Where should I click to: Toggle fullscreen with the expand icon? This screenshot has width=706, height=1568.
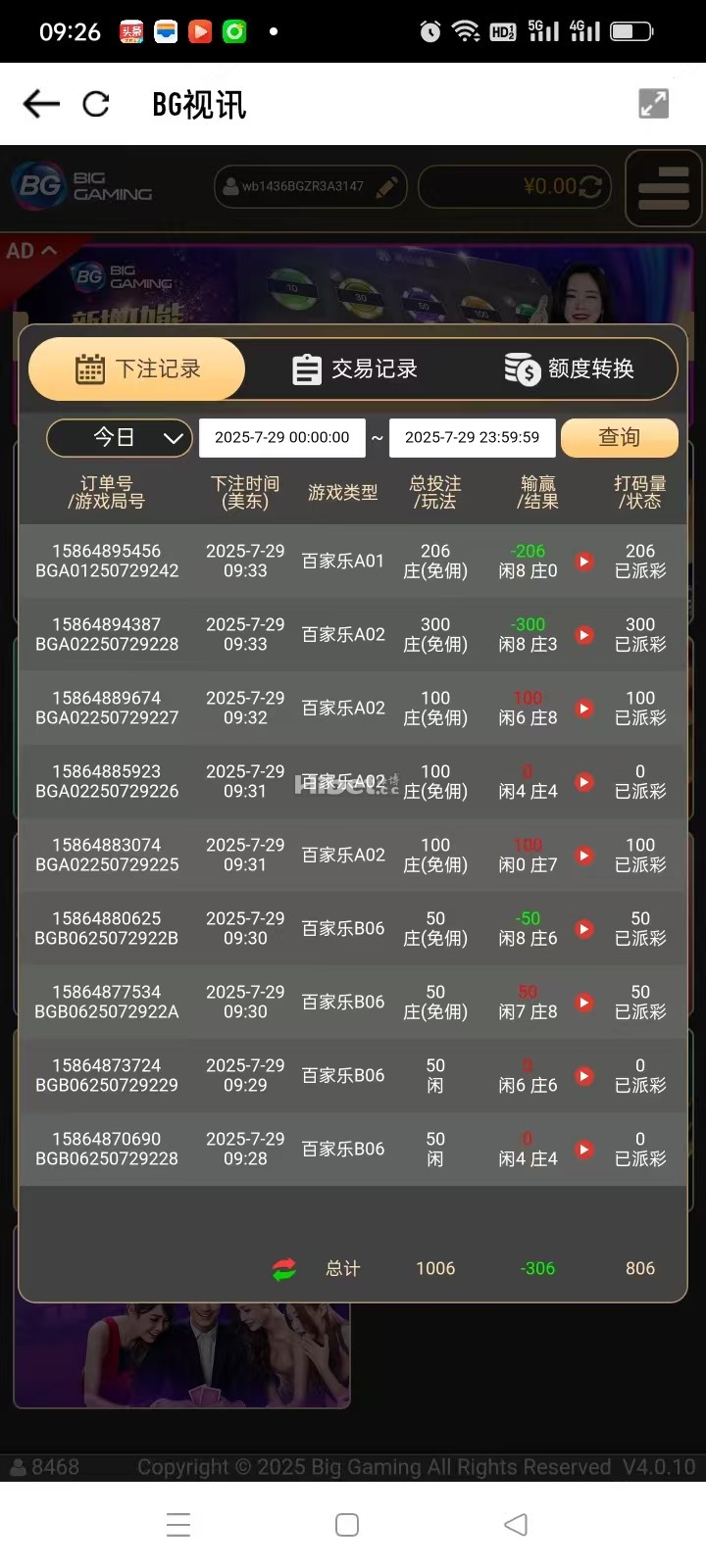click(654, 104)
